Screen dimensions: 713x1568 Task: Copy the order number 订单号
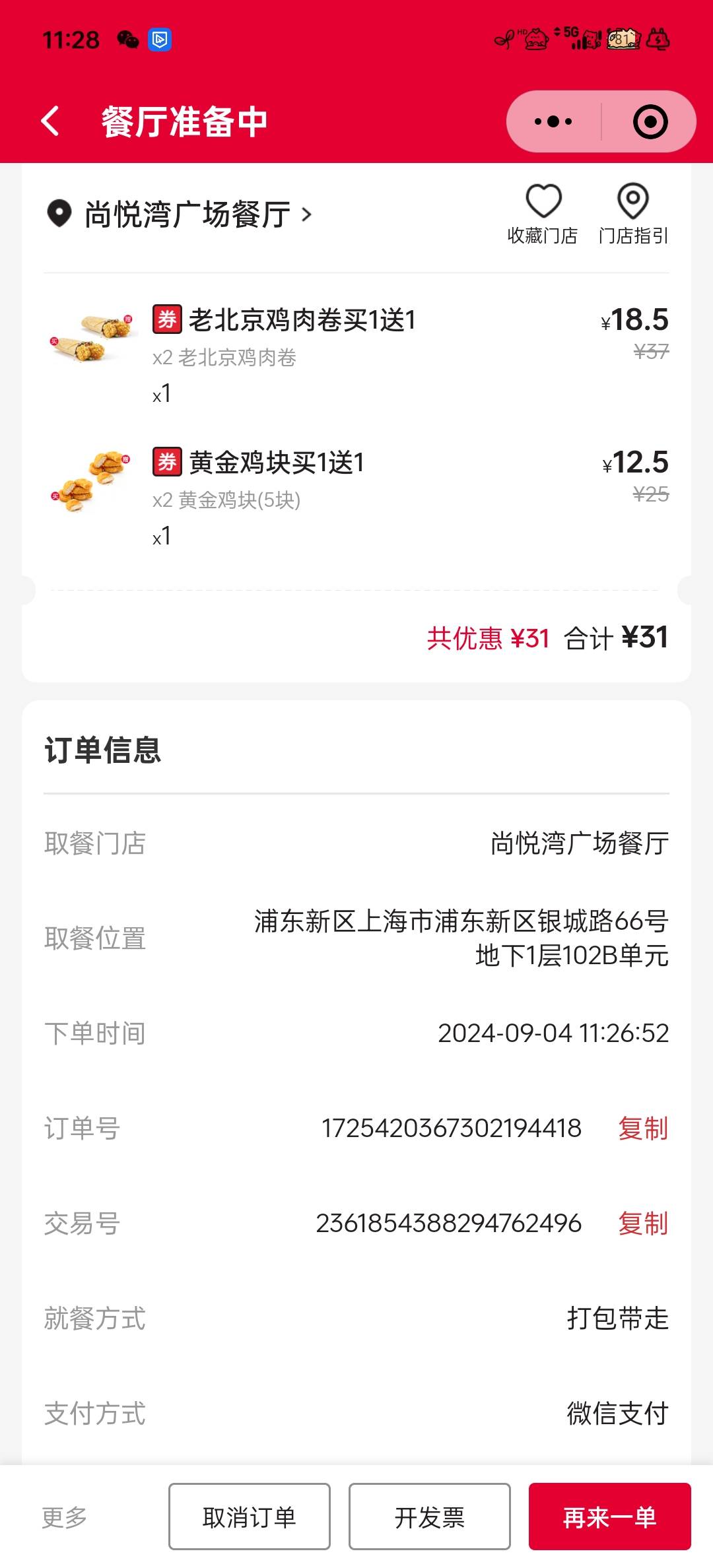point(643,1128)
